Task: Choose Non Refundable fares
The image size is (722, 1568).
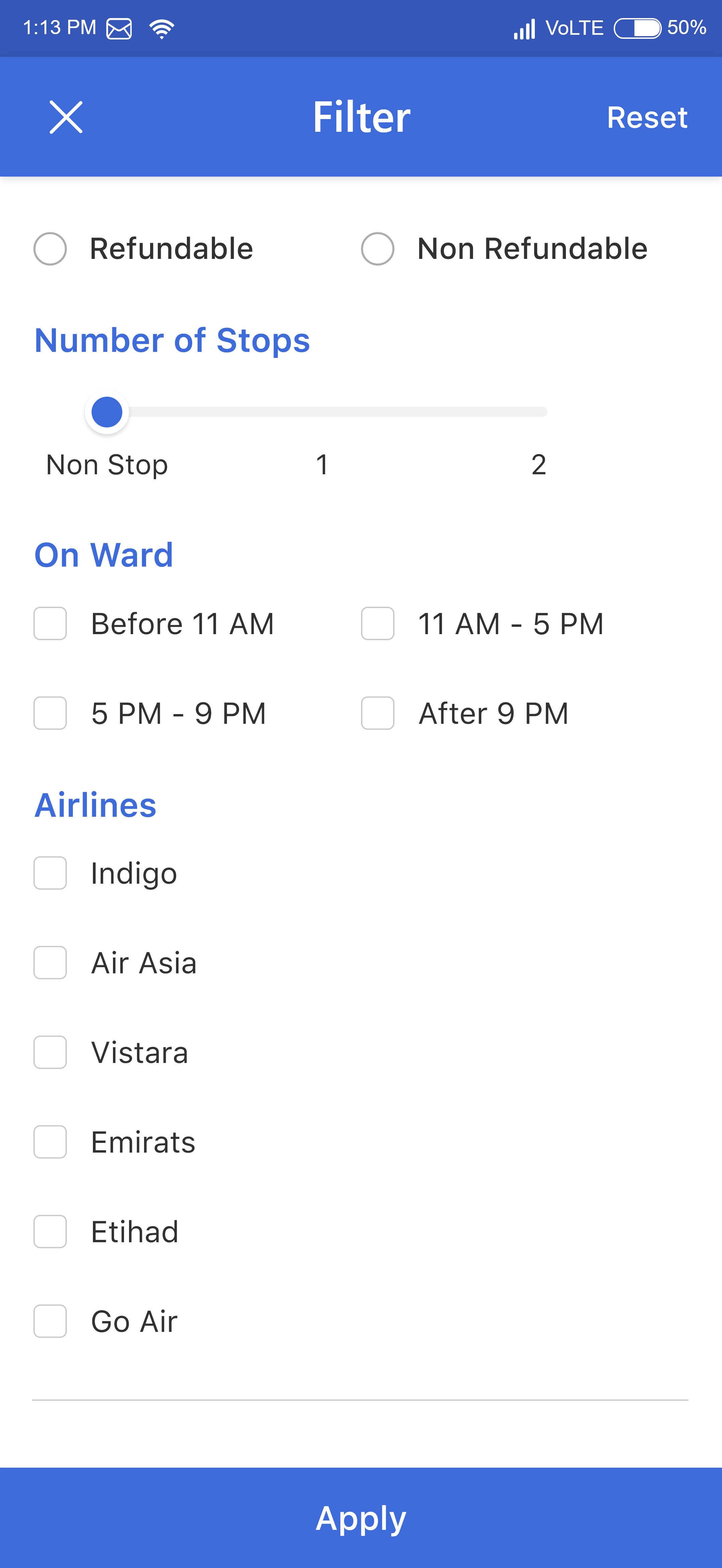Action: tap(378, 249)
